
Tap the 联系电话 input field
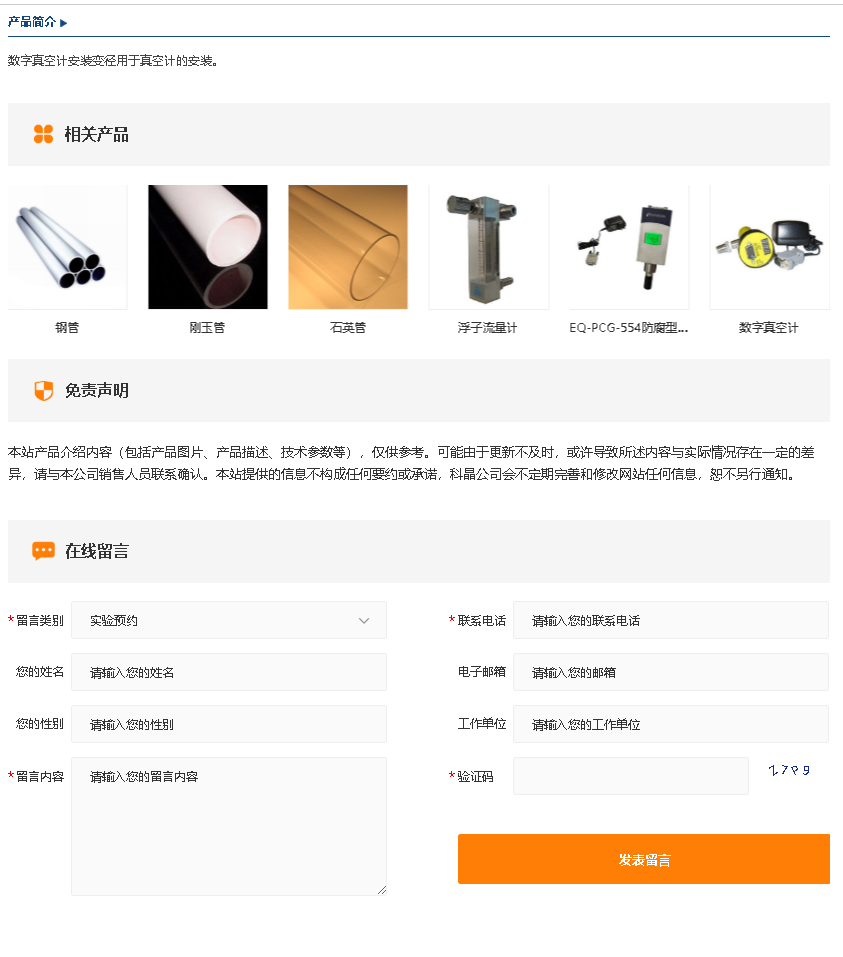point(670,620)
